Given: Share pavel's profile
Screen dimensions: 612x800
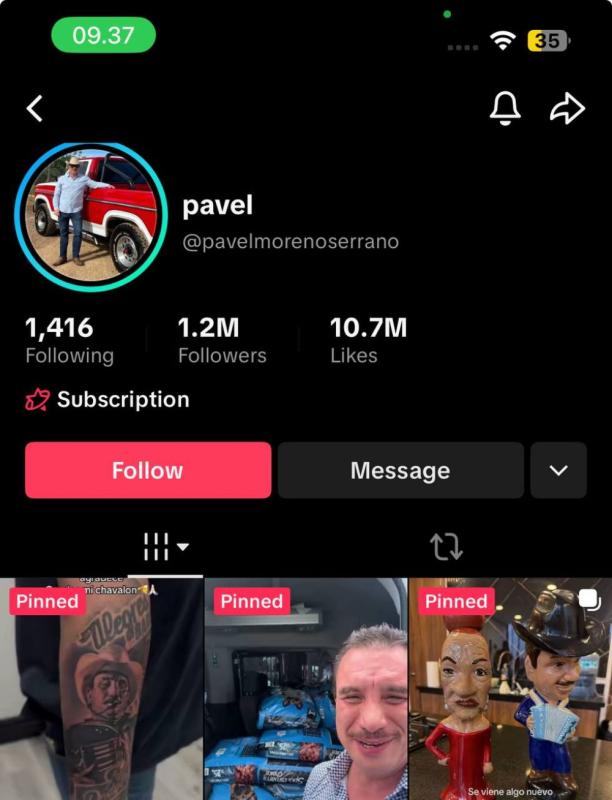Looking at the screenshot, I should pyautogui.click(x=567, y=108).
